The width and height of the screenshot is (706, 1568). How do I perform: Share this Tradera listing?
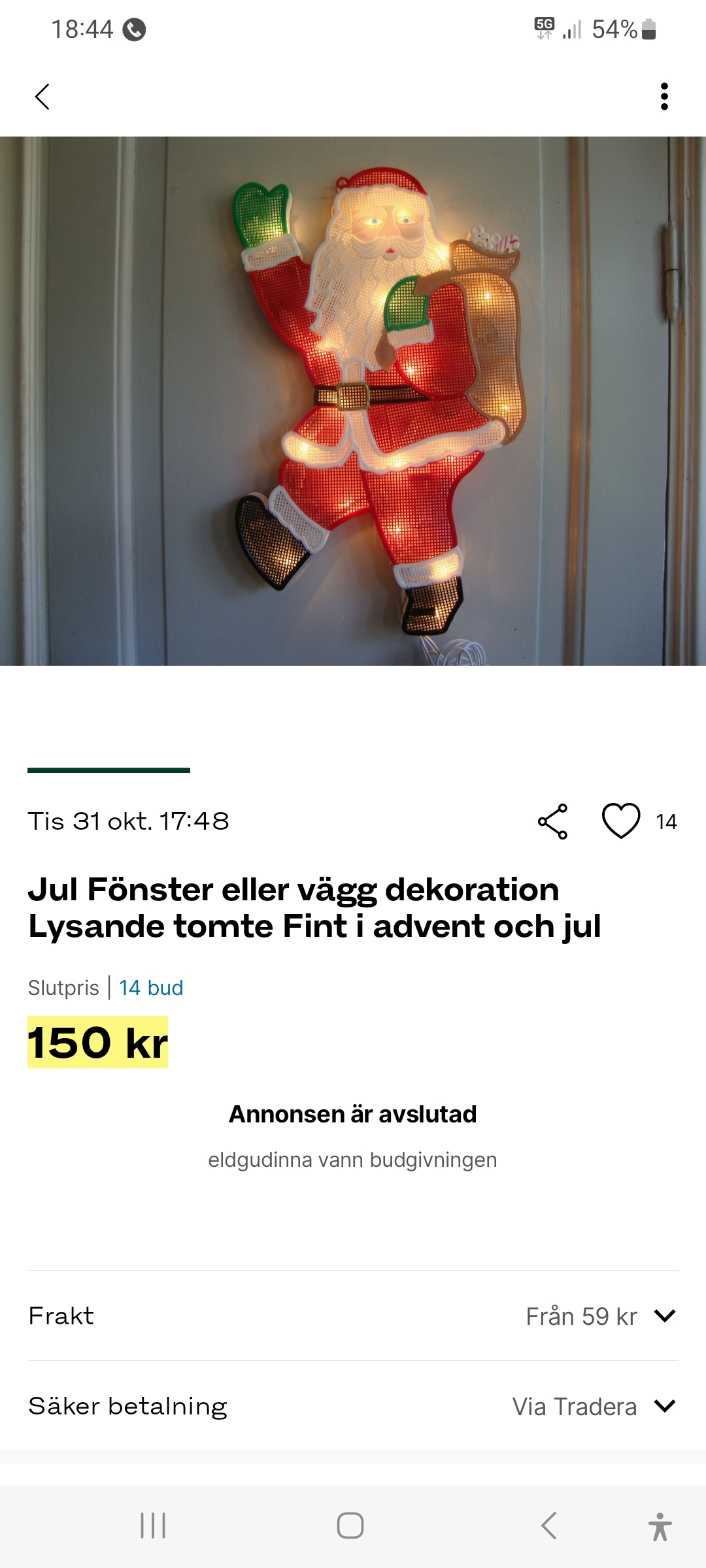click(552, 821)
